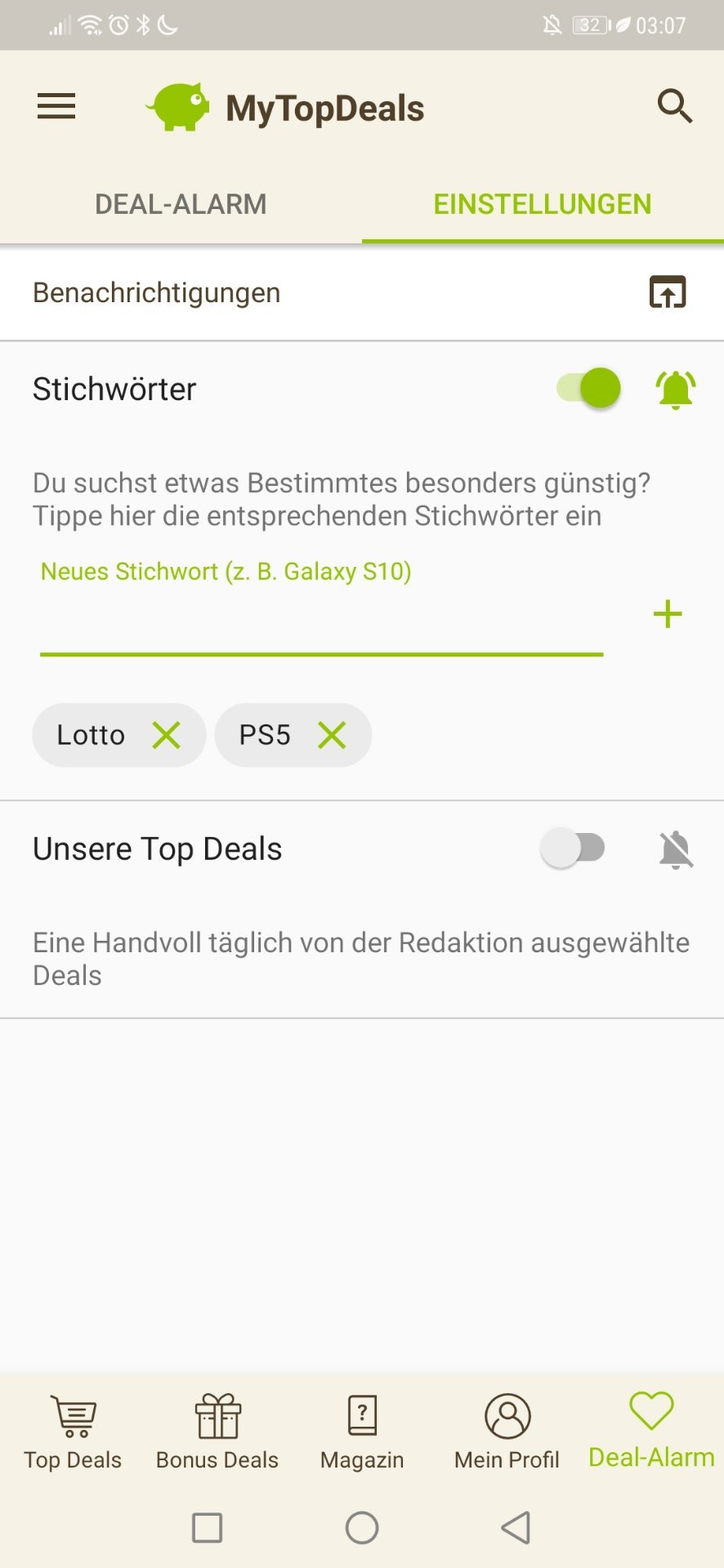Disable the Stichwörter switch
The image size is (724, 1568).
coord(589,388)
